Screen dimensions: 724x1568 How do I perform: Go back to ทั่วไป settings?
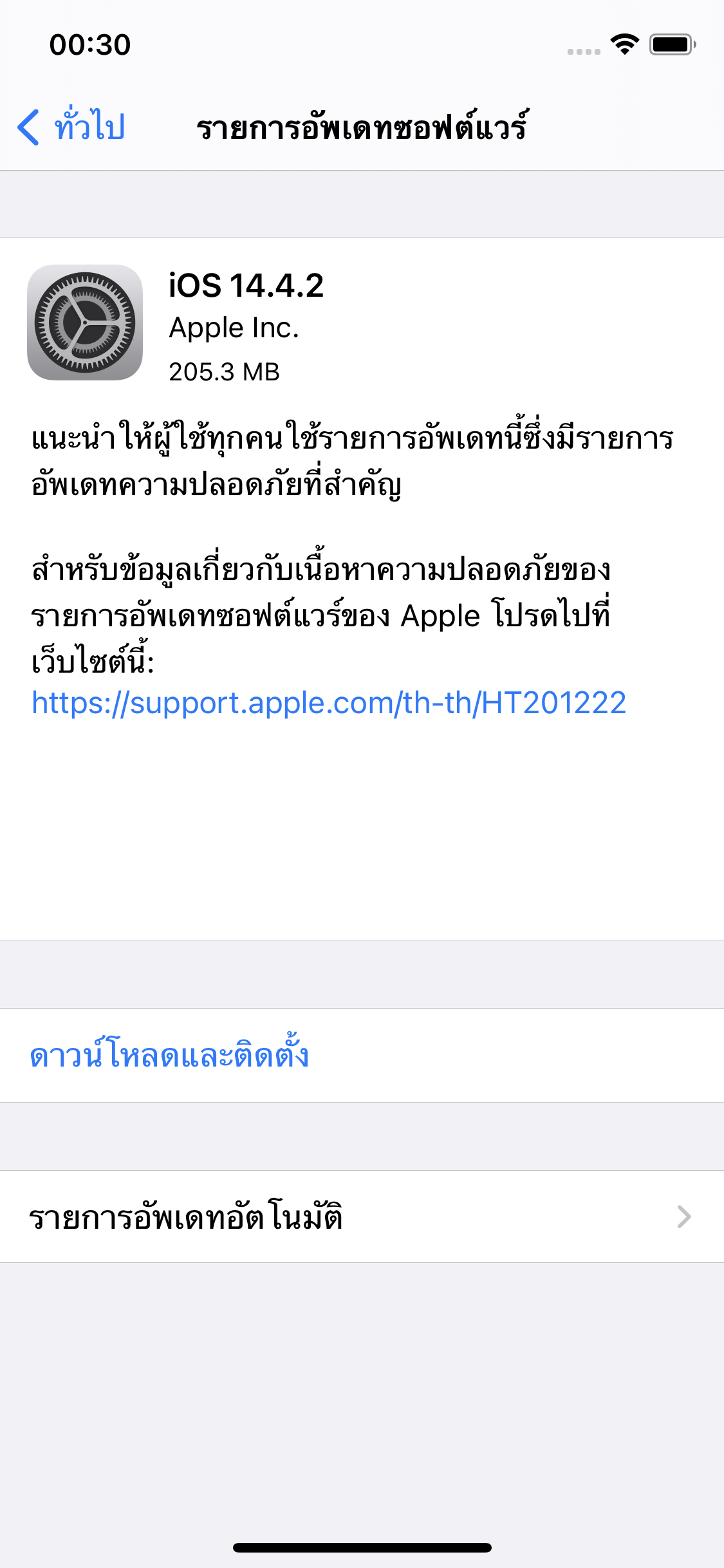(71, 126)
